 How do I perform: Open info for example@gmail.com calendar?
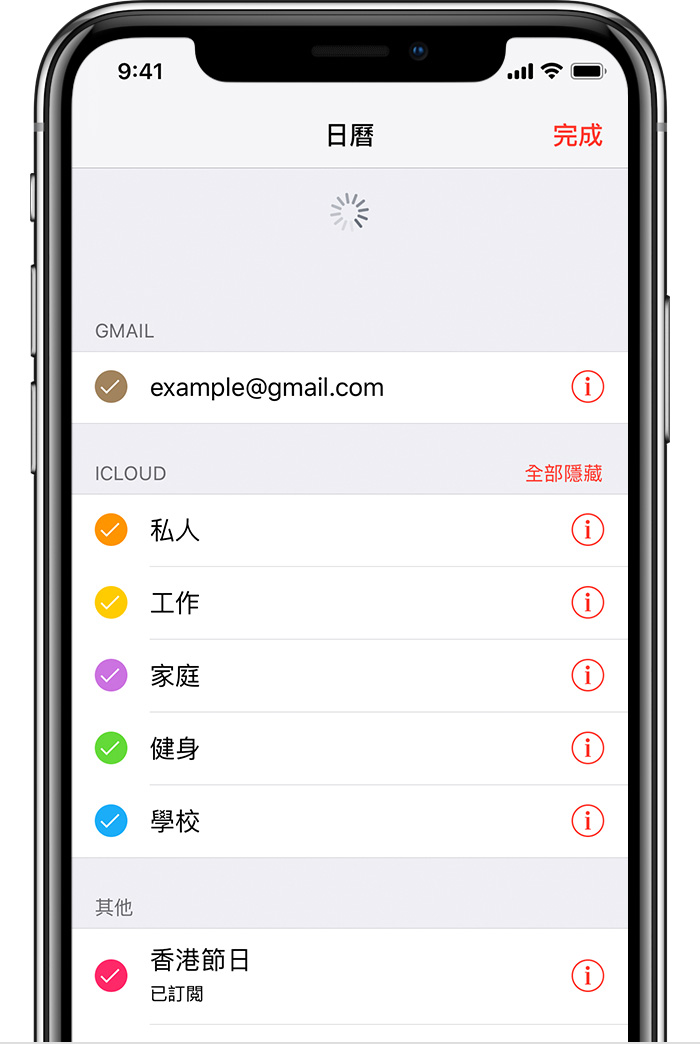587,387
